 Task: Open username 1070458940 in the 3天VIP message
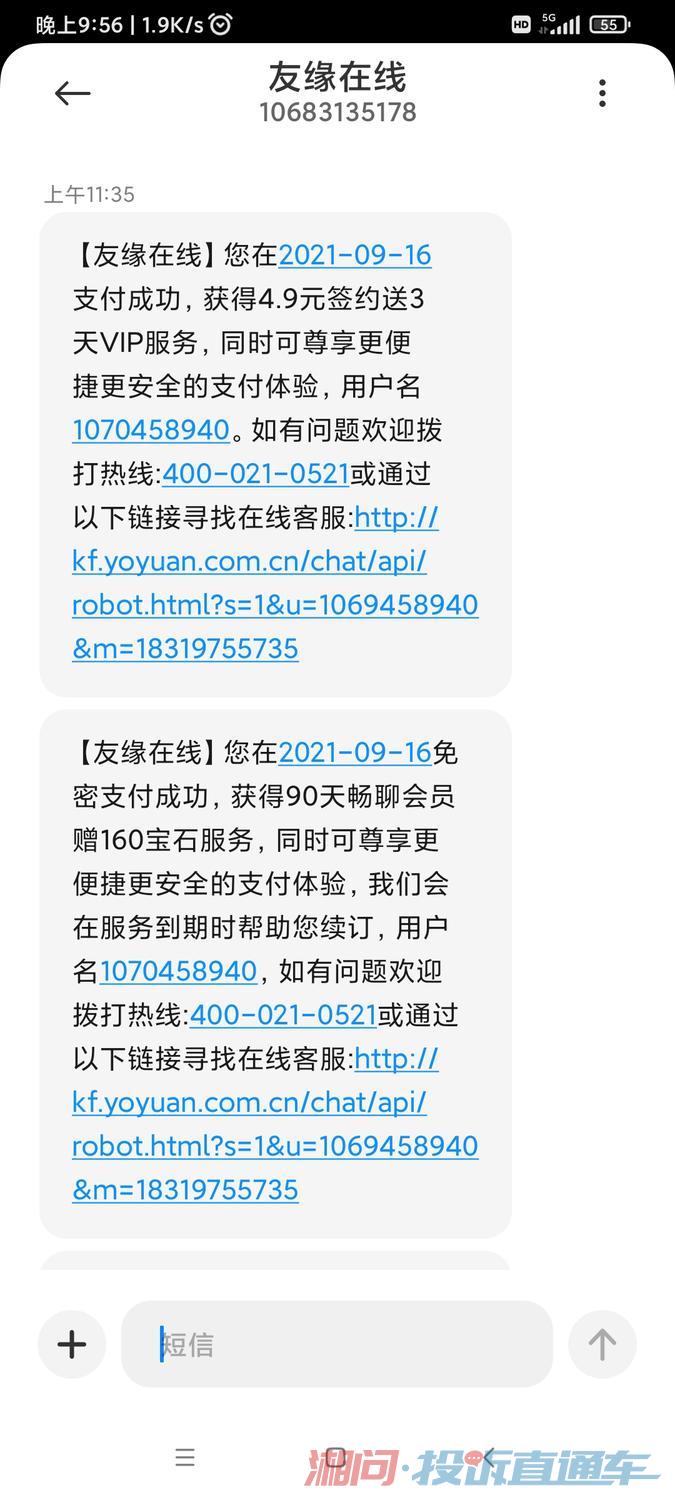pos(151,430)
